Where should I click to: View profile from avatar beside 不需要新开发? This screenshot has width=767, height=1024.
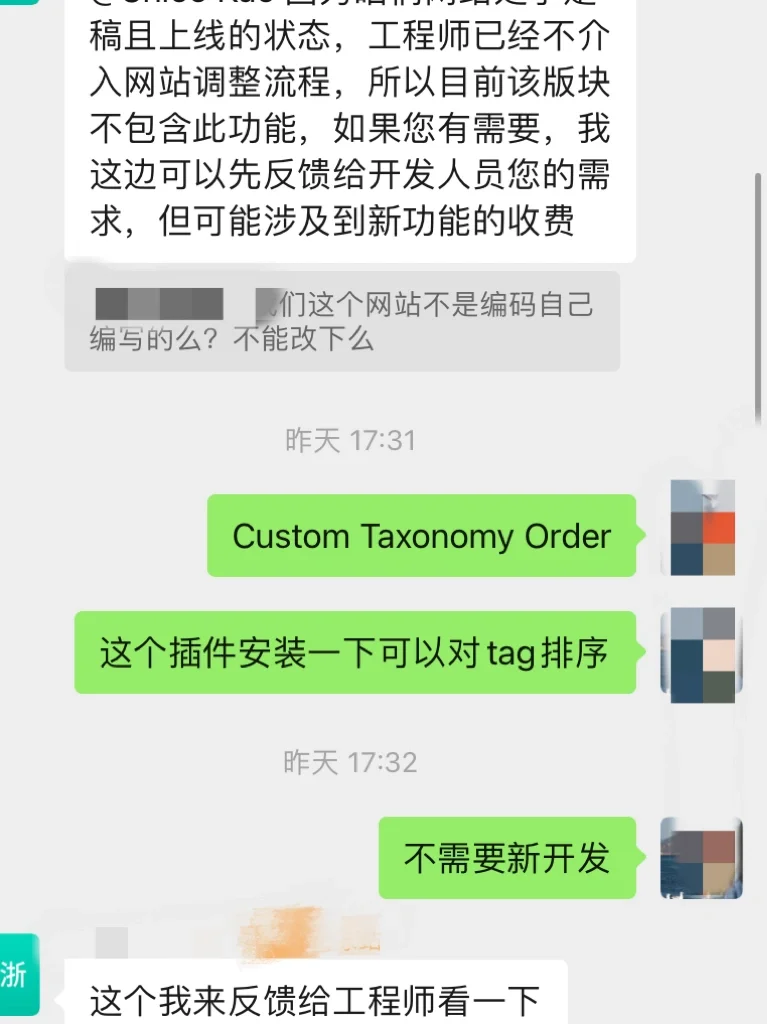tap(702, 858)
